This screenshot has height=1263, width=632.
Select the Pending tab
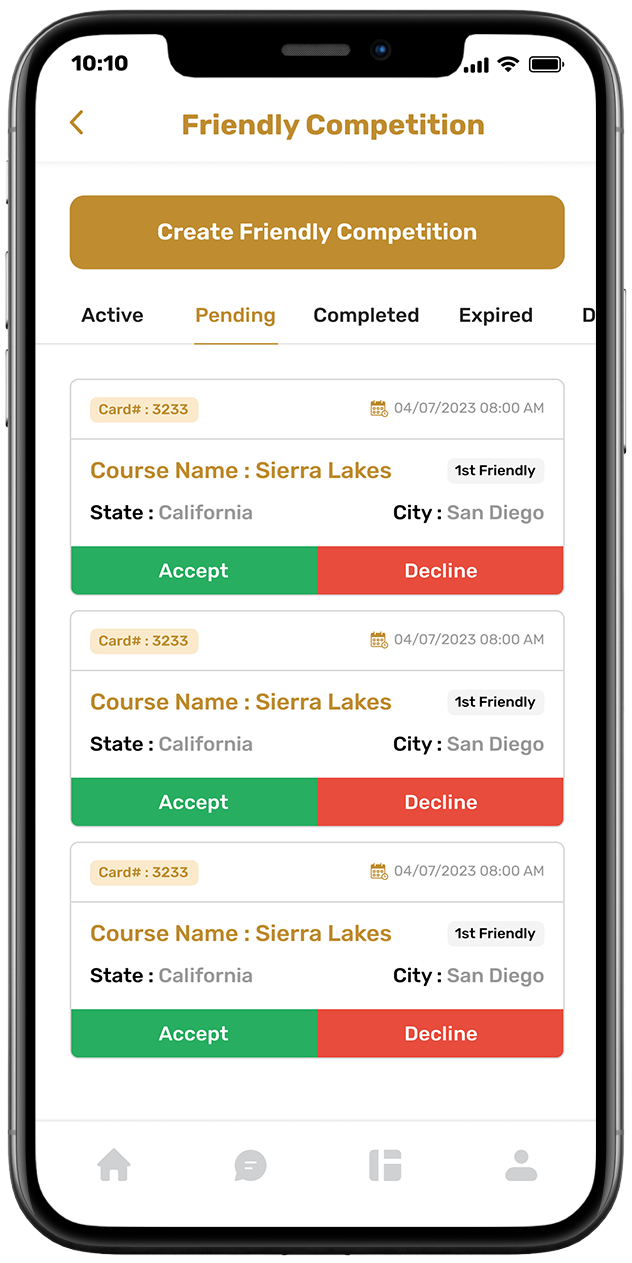pyautogui.click(x=235, y=315)
